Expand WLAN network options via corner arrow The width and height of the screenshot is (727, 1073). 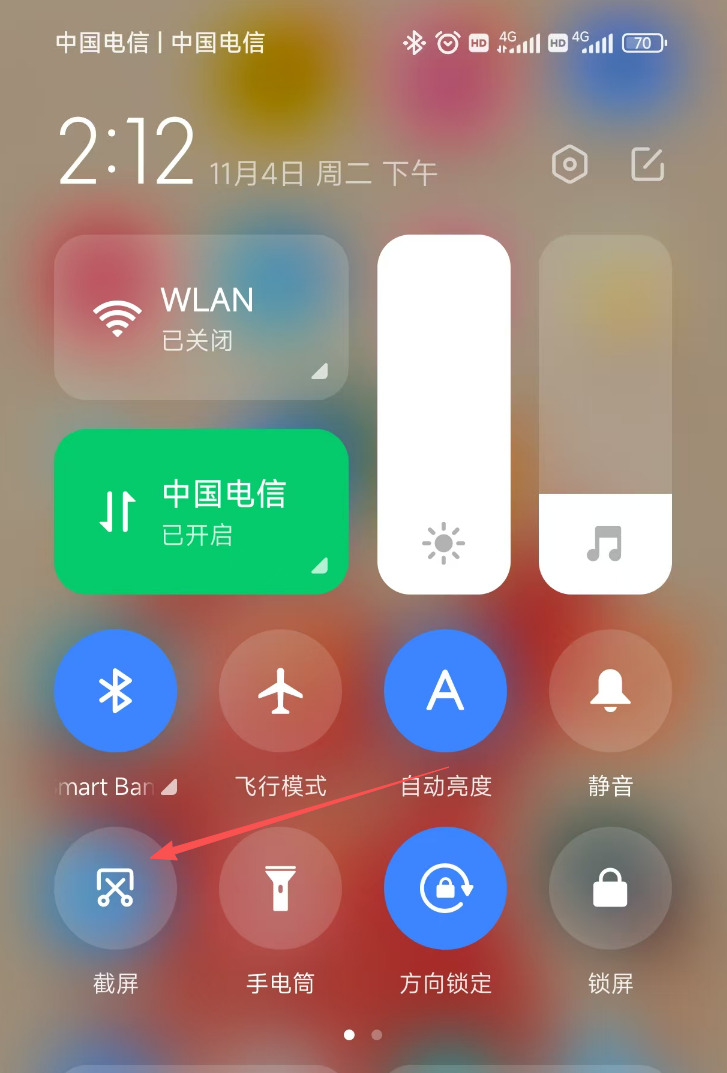coord(319,372)
